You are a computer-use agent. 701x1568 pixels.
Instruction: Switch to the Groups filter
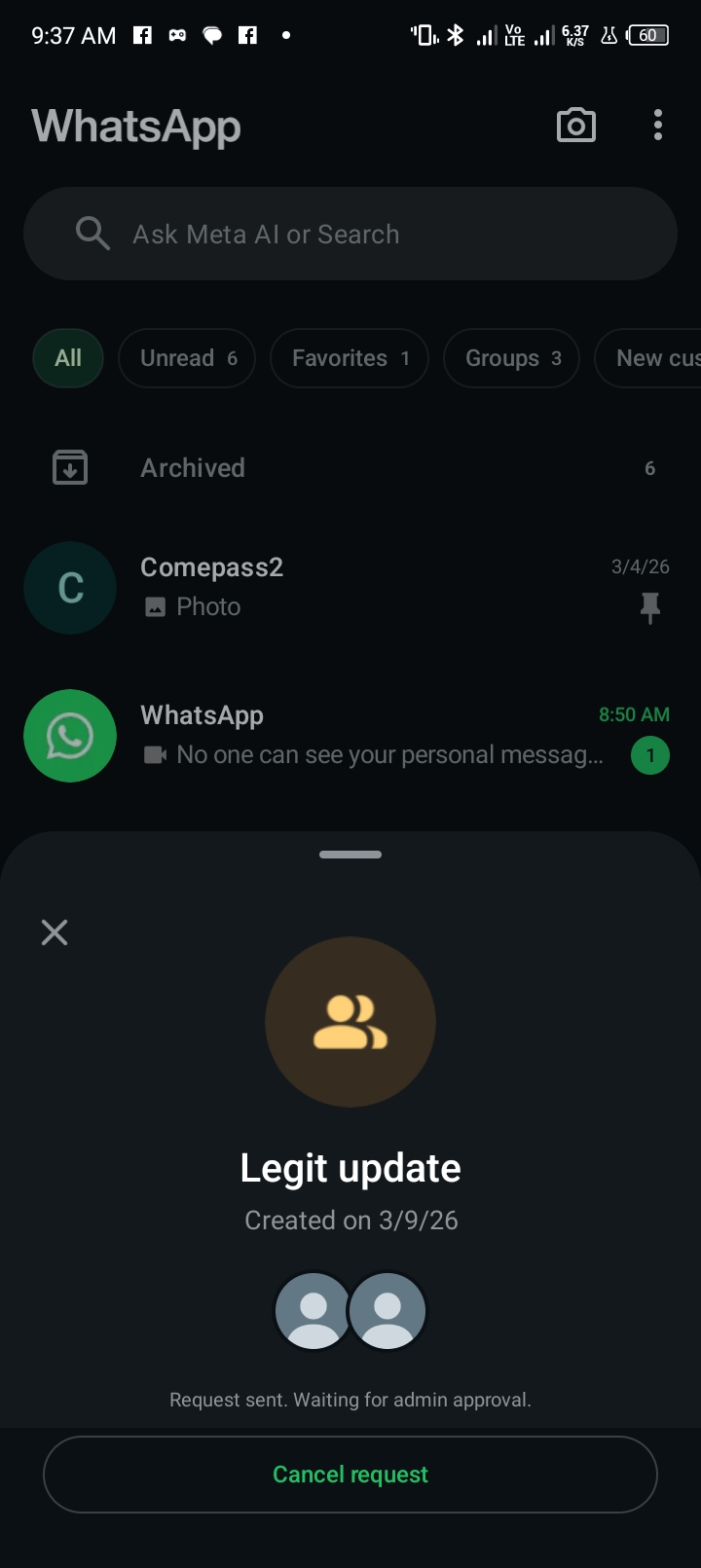point(511,358)
